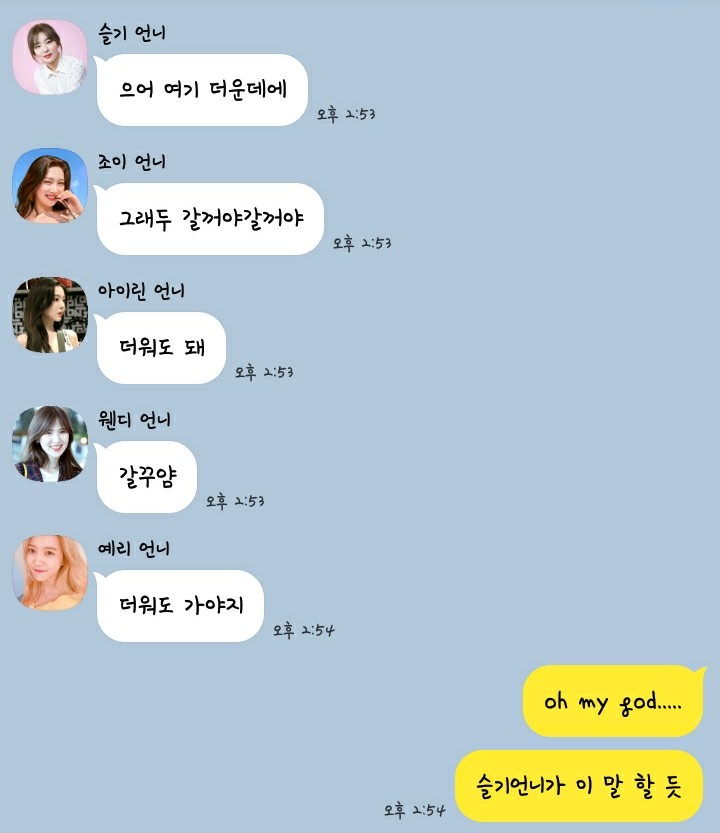Open 슬기 언니's profile picture

coord(50,57)
